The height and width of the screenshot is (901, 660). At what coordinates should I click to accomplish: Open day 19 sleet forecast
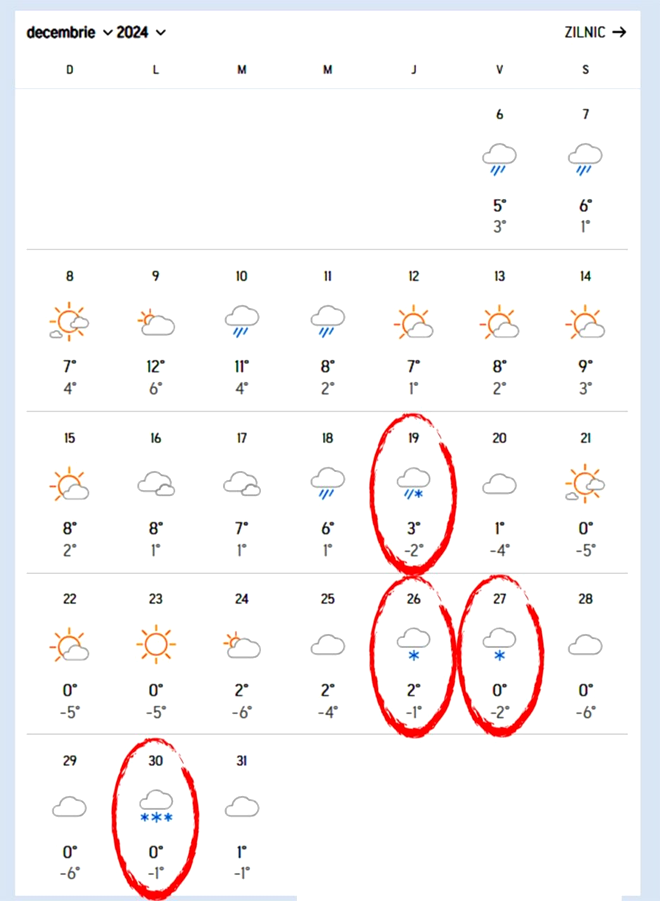413,490
